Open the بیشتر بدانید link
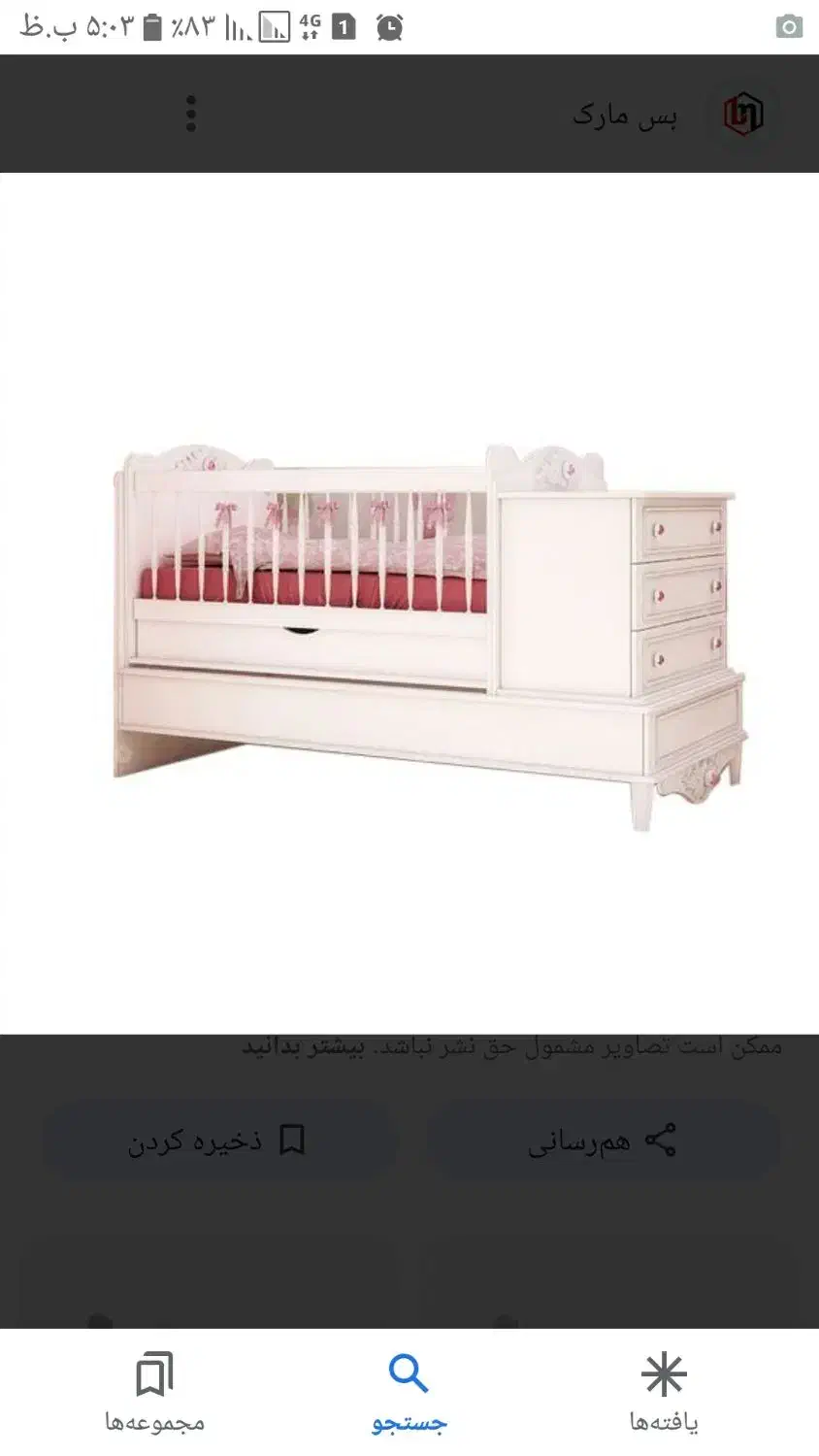 (x=304, y=1046)
